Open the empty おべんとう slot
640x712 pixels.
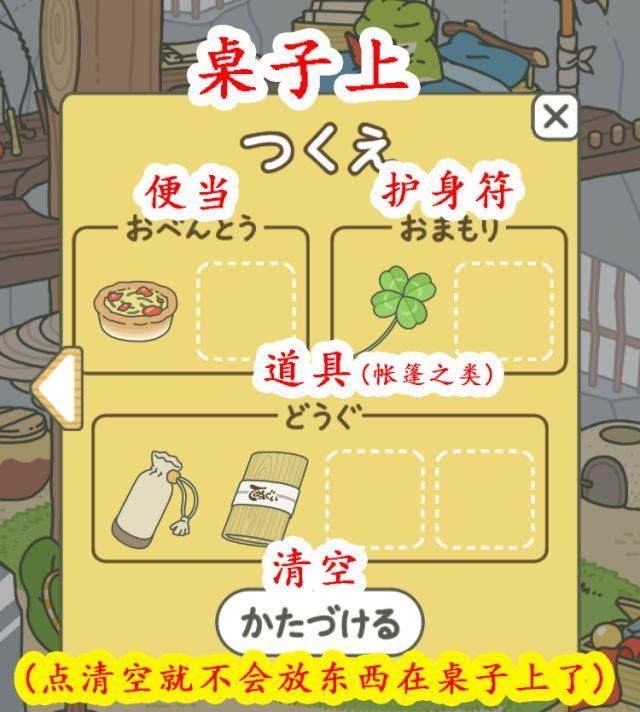click(246, 310)
